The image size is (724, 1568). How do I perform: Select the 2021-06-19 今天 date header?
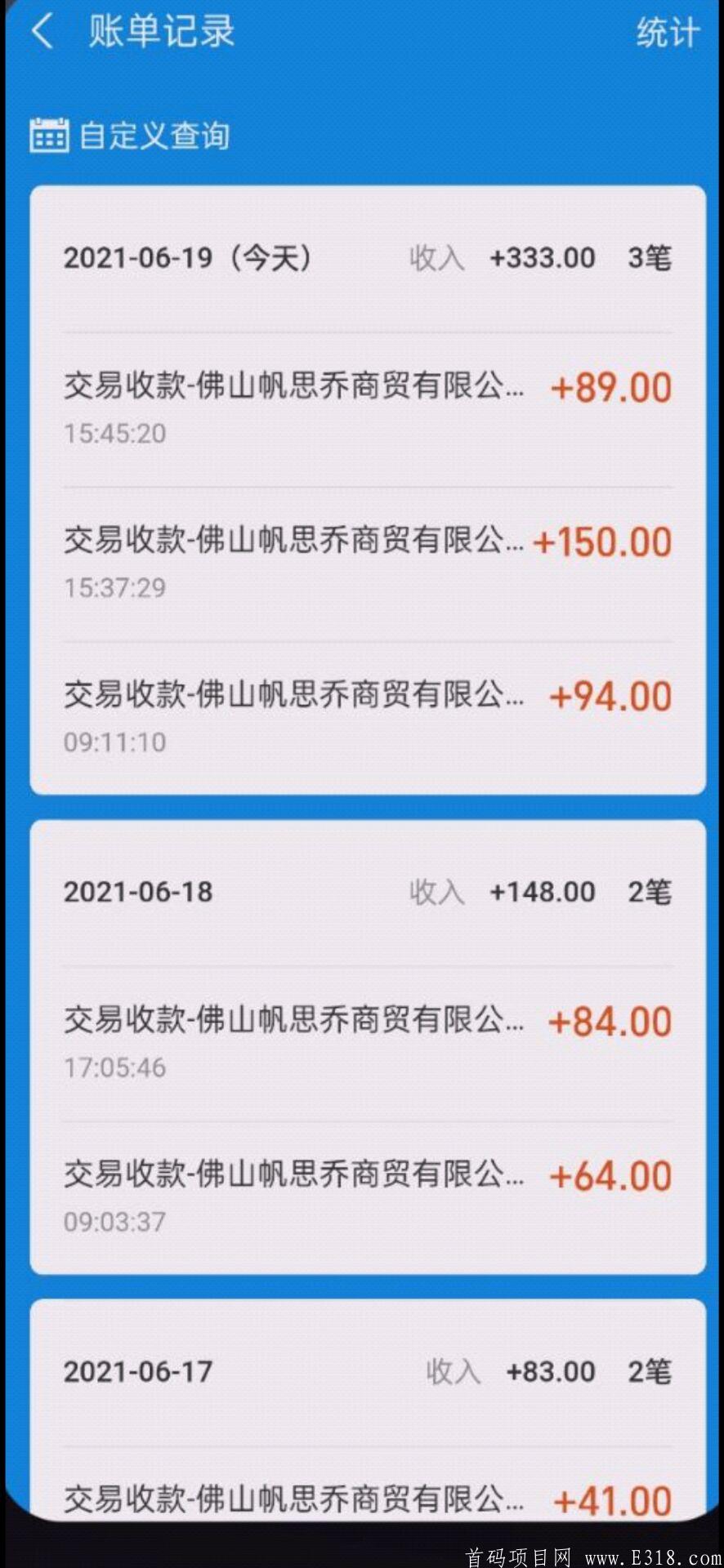coord(190,256)
